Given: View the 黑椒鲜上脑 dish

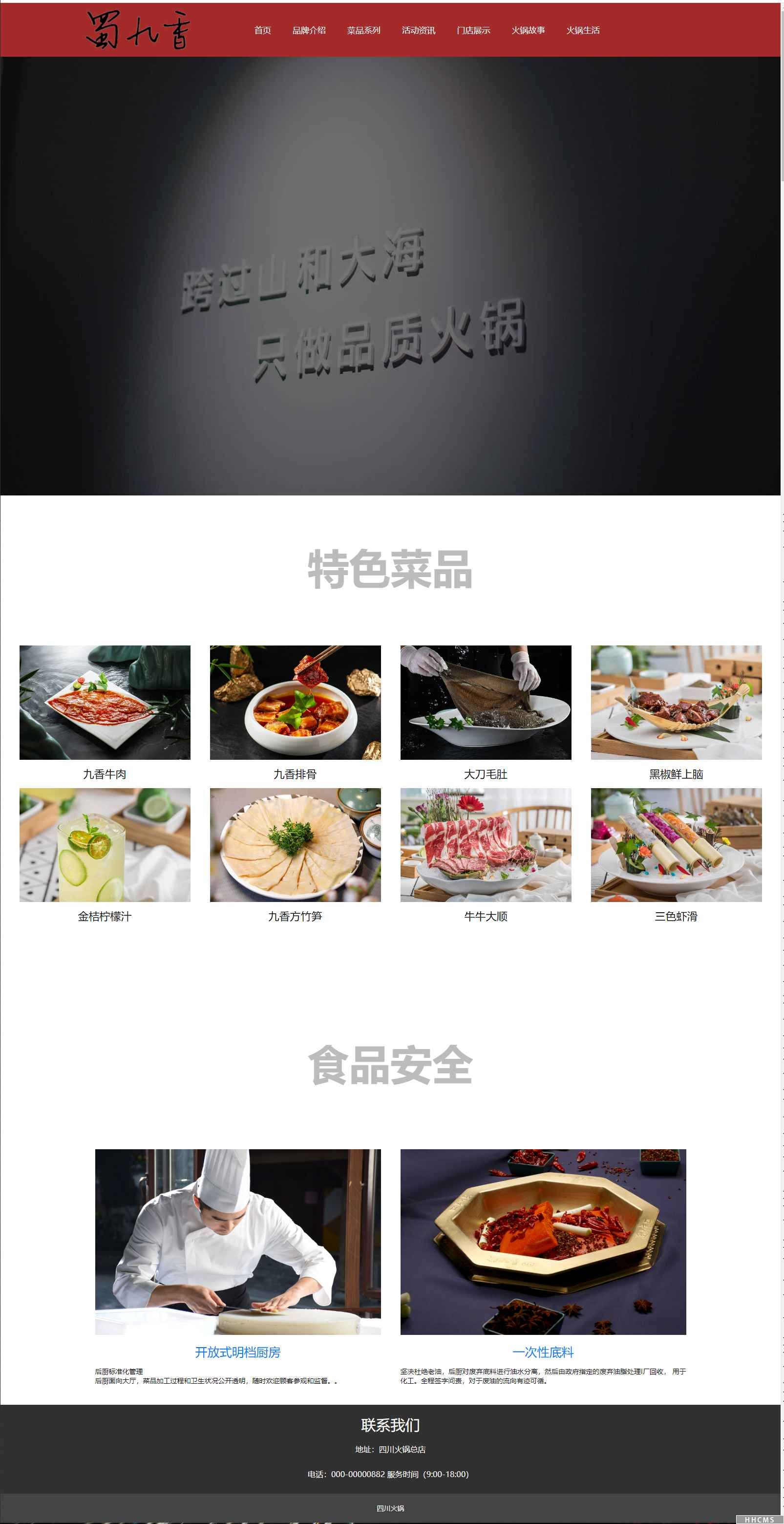Looking at the screenshot, I should (676, 702).
